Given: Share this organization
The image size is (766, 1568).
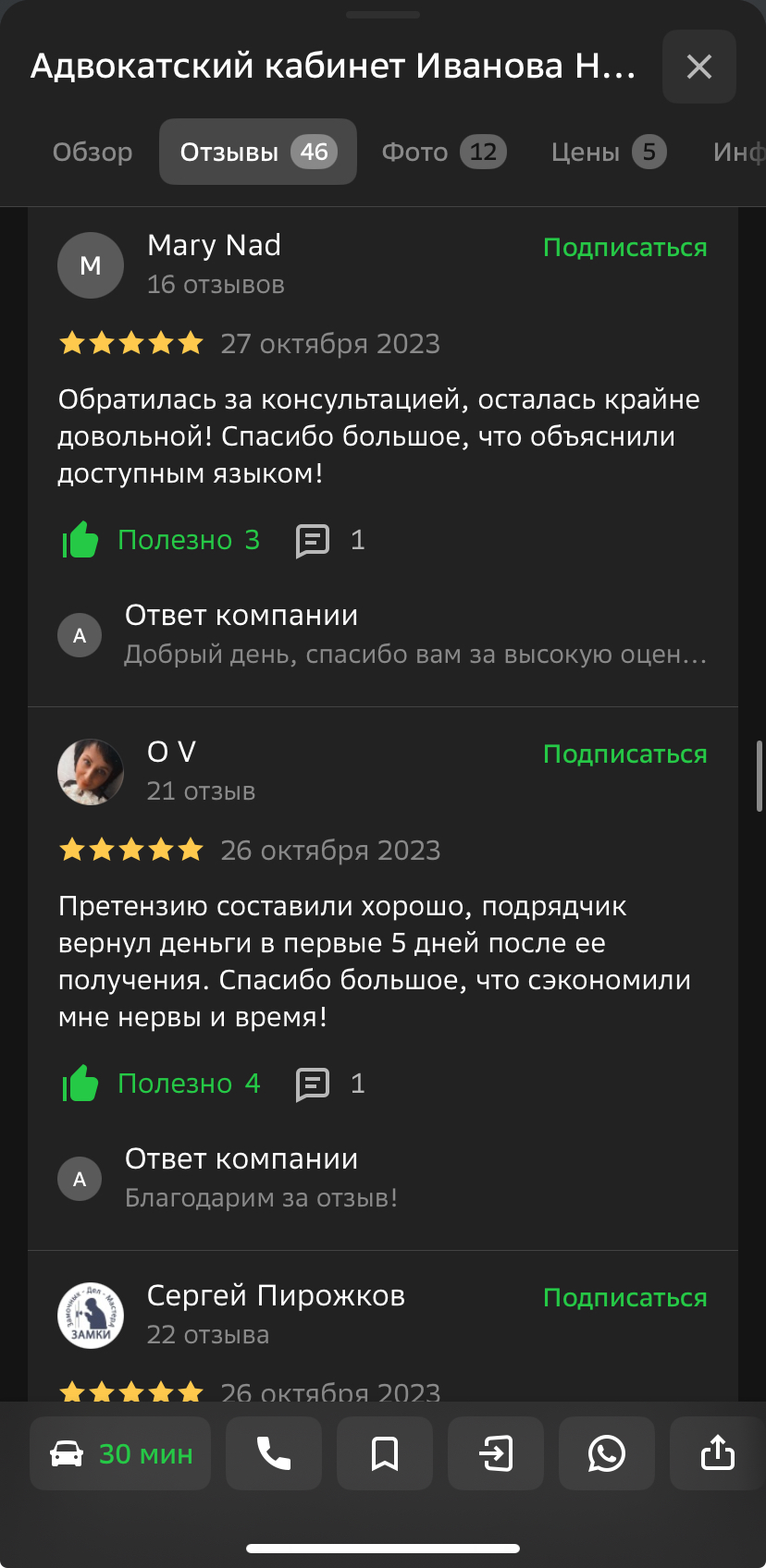Looking at the screenshot, I should 717,1454.
